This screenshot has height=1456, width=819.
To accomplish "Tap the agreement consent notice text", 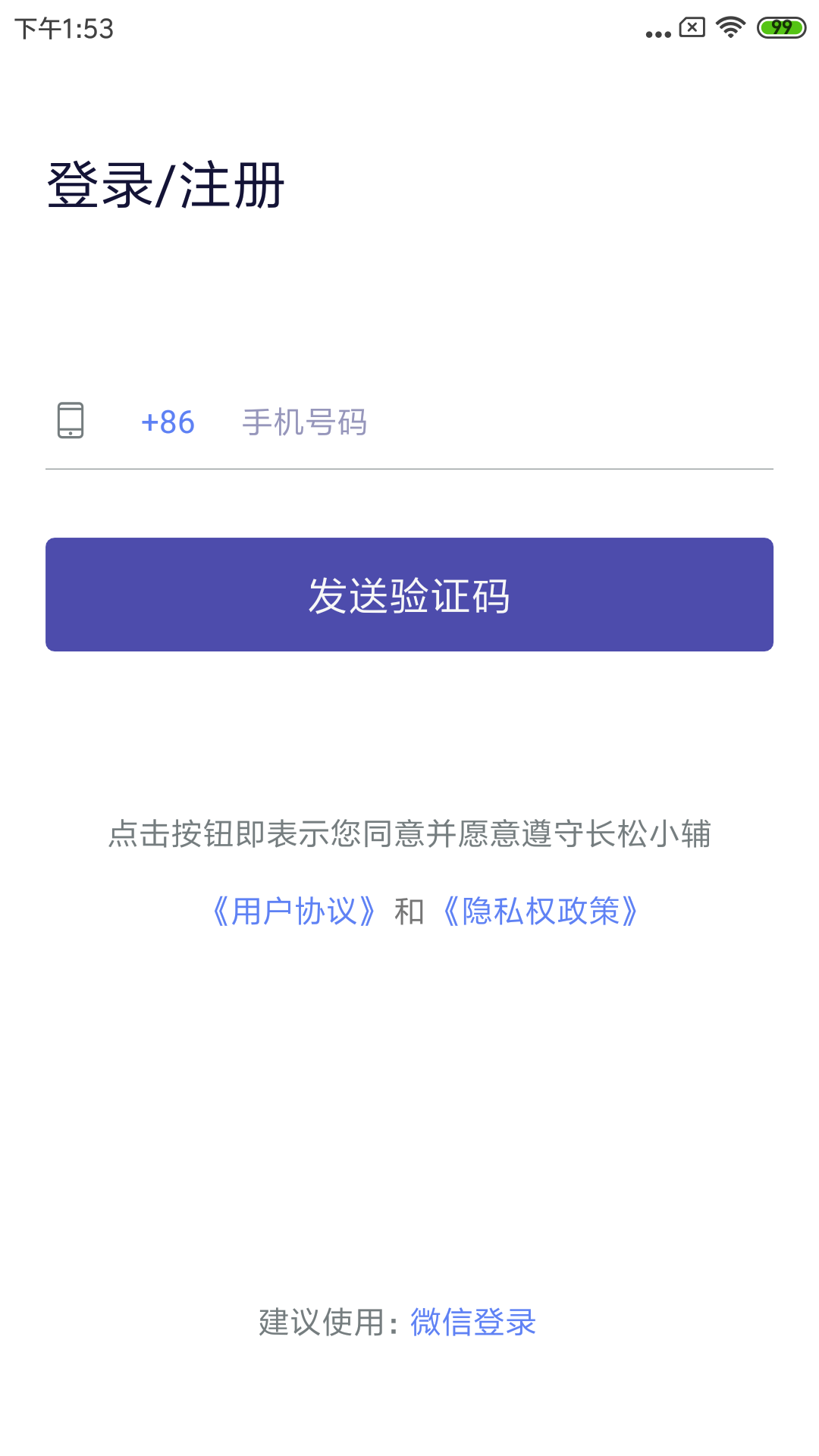I will (x=409, y=834).
